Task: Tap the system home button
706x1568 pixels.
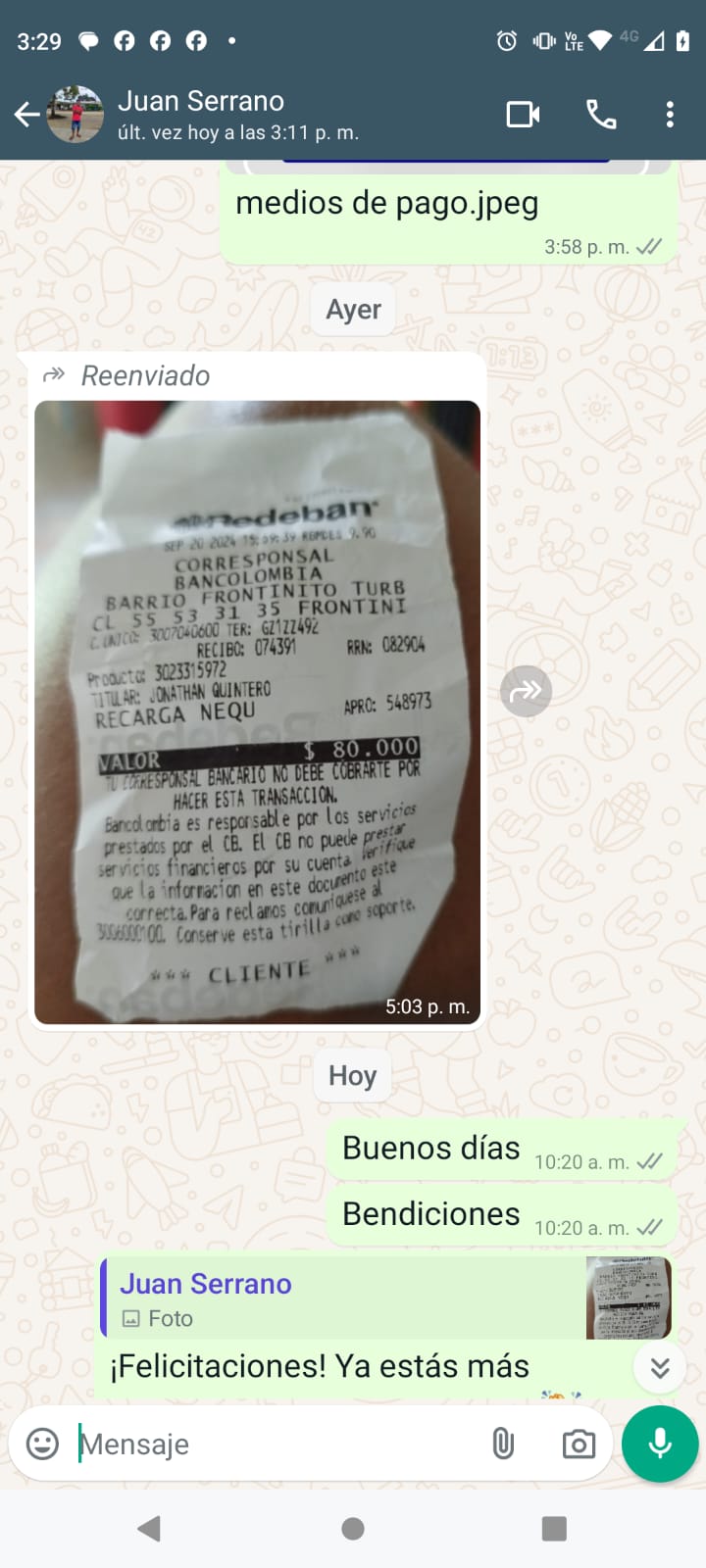Action: click(x=353, y=1529)
